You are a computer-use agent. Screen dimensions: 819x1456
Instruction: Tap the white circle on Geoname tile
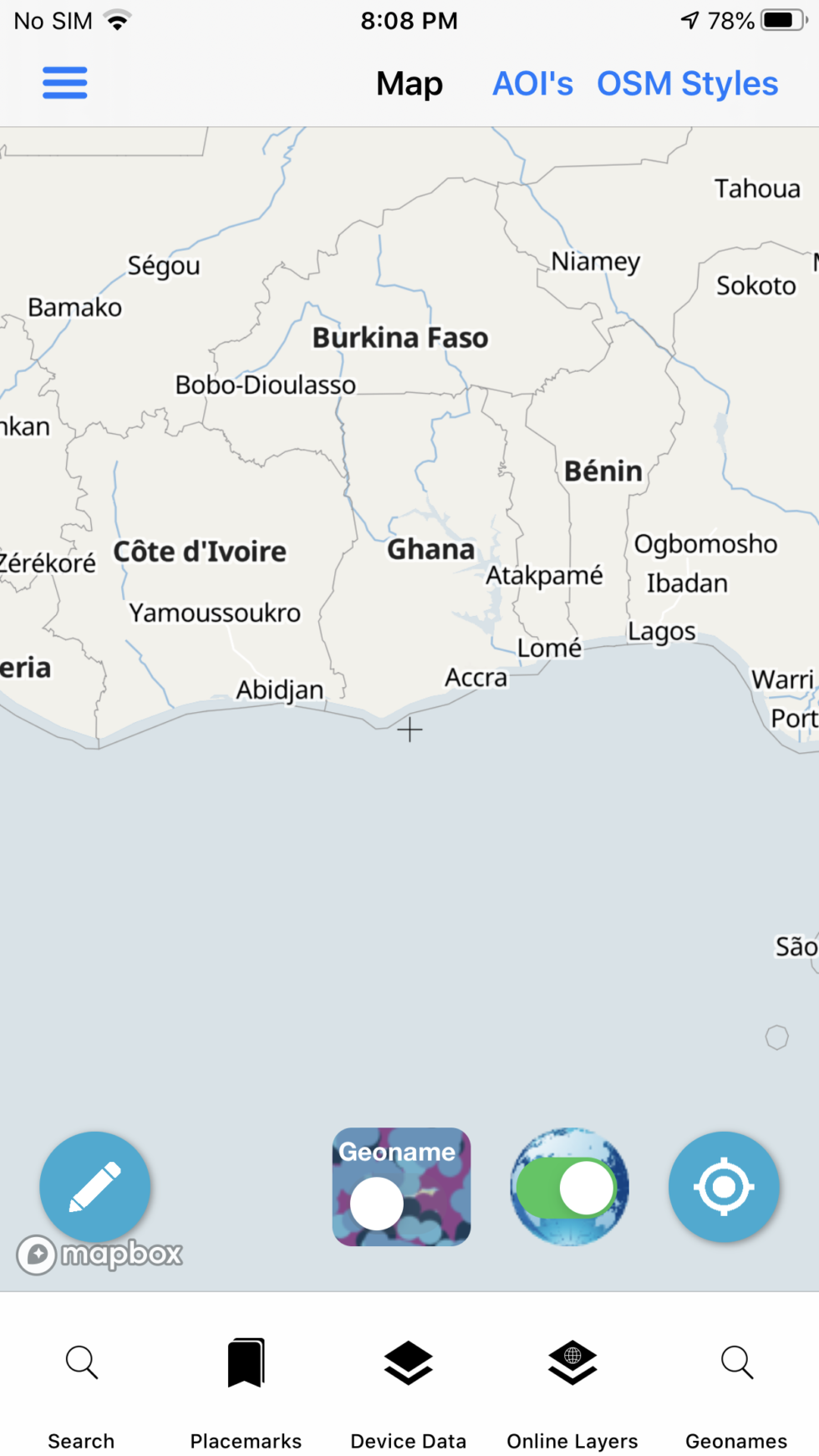click(x=375, y=1204)
